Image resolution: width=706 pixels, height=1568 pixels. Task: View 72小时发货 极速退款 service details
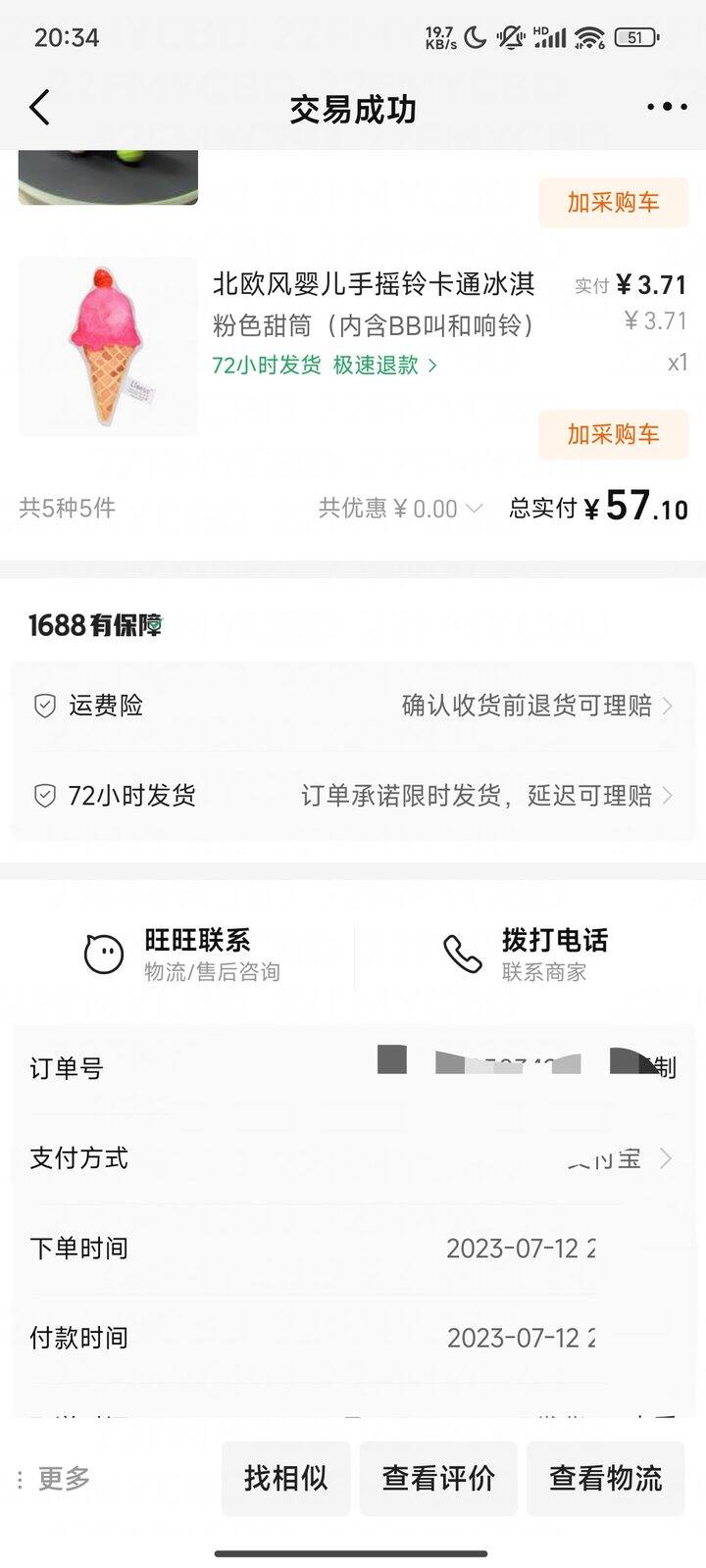325,366
